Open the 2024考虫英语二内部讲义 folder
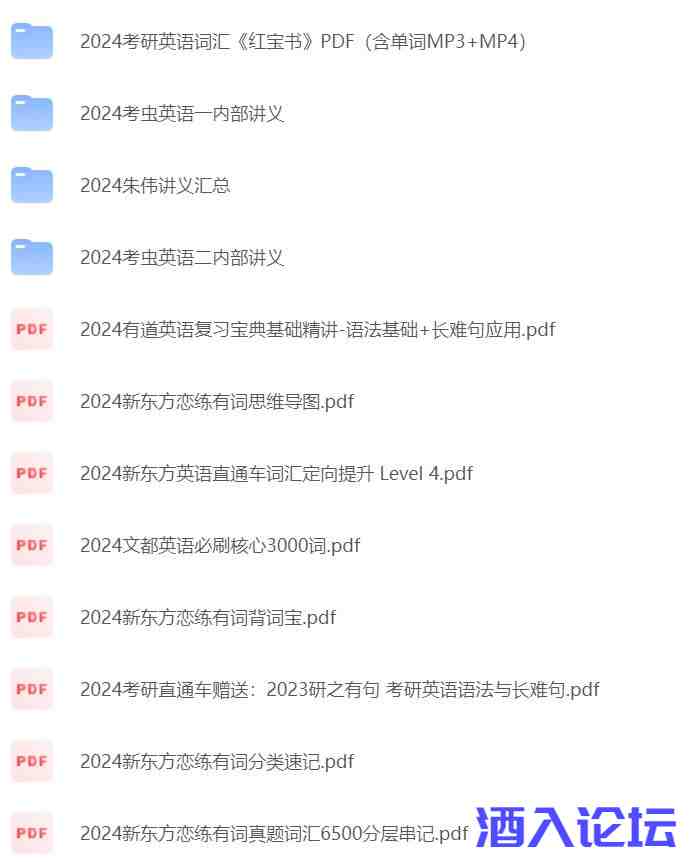 (x=182, y=257)
